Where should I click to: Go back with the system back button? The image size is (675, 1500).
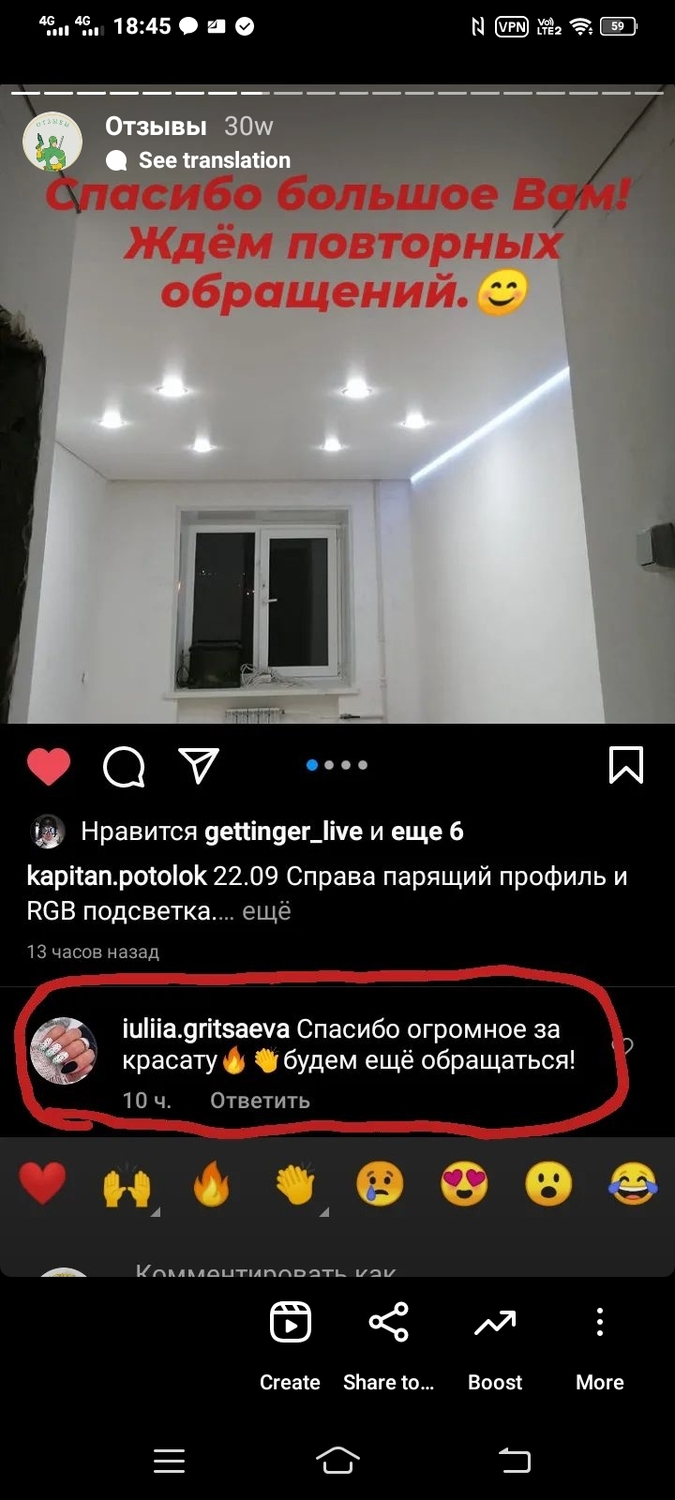point(514,1461)
